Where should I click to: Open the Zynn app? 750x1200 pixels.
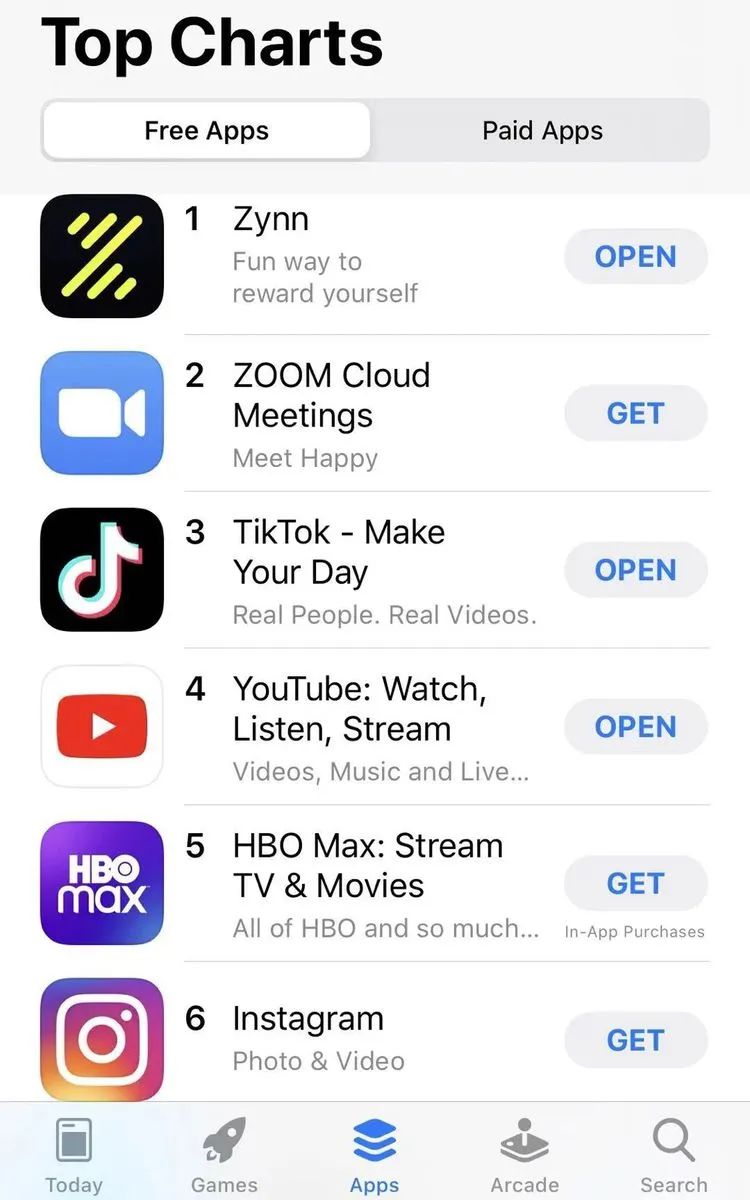635,257
